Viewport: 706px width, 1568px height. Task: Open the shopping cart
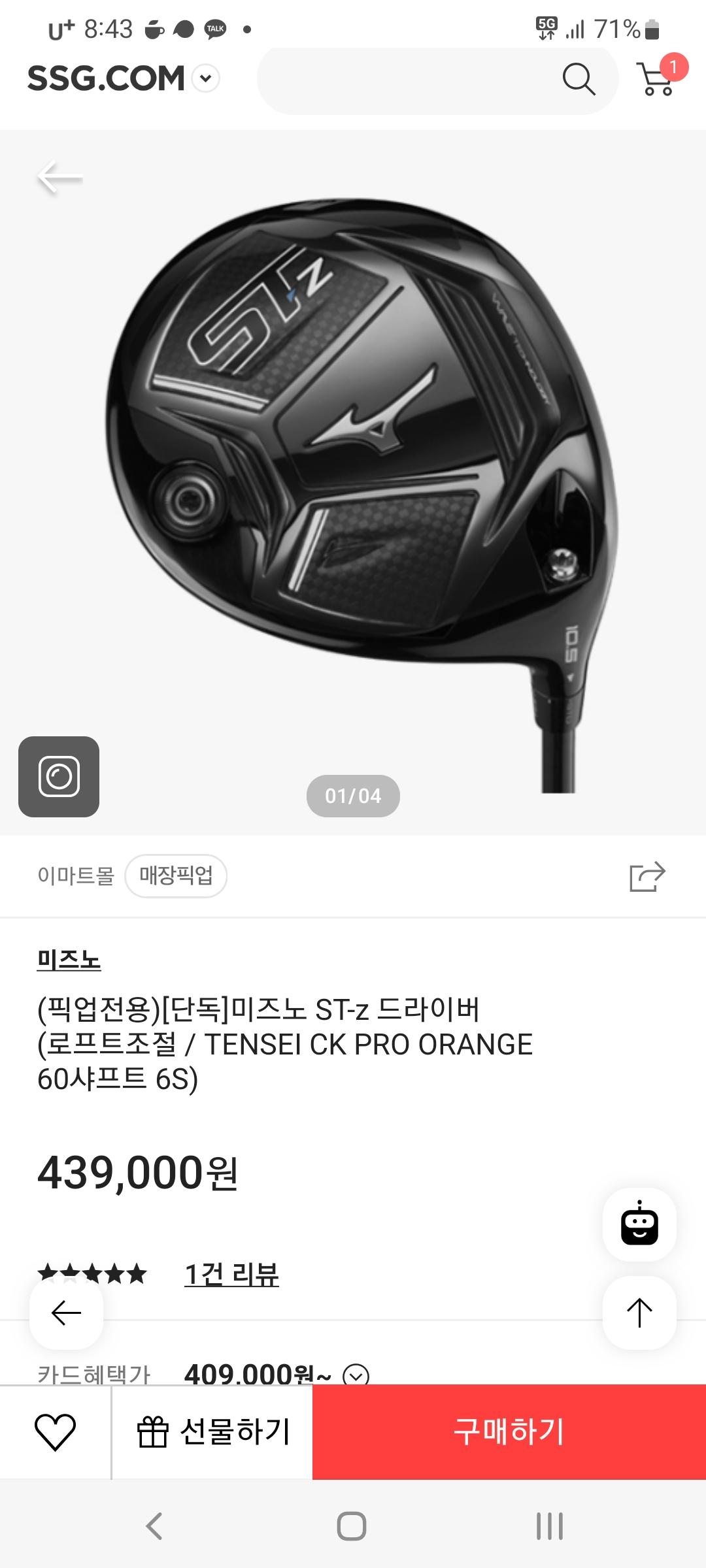click(657, 80)
